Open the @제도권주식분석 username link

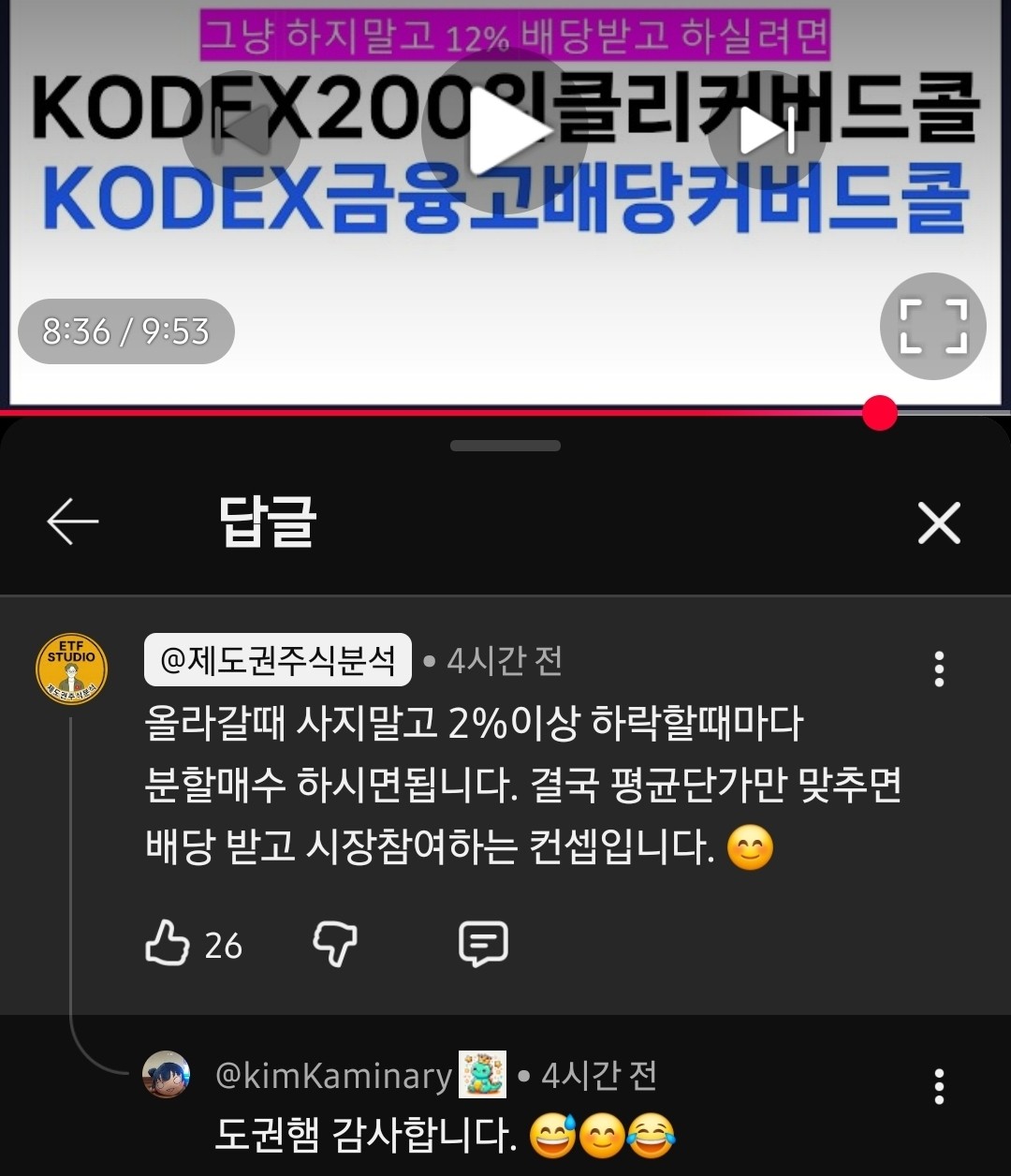coord(278,660)
